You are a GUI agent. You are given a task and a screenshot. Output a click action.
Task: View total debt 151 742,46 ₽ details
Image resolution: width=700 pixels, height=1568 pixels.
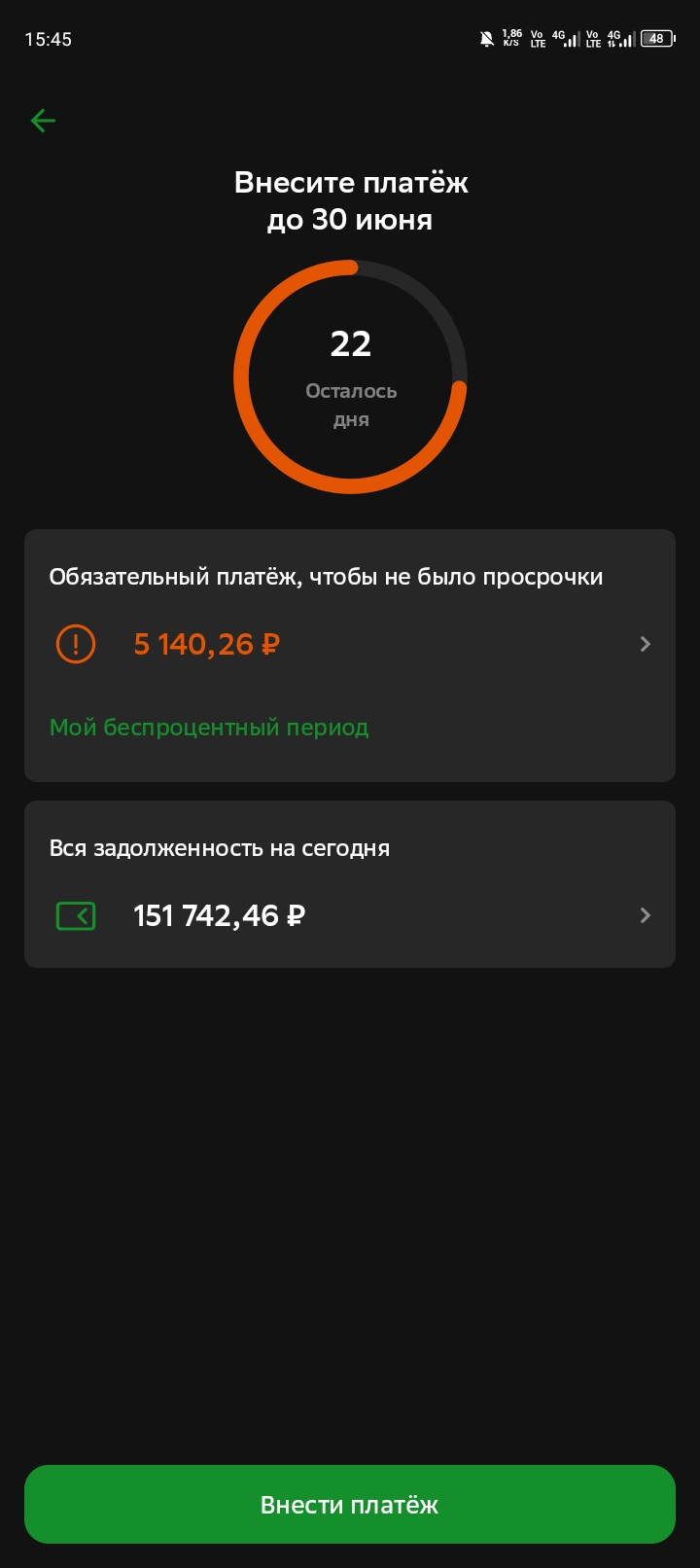350,915
